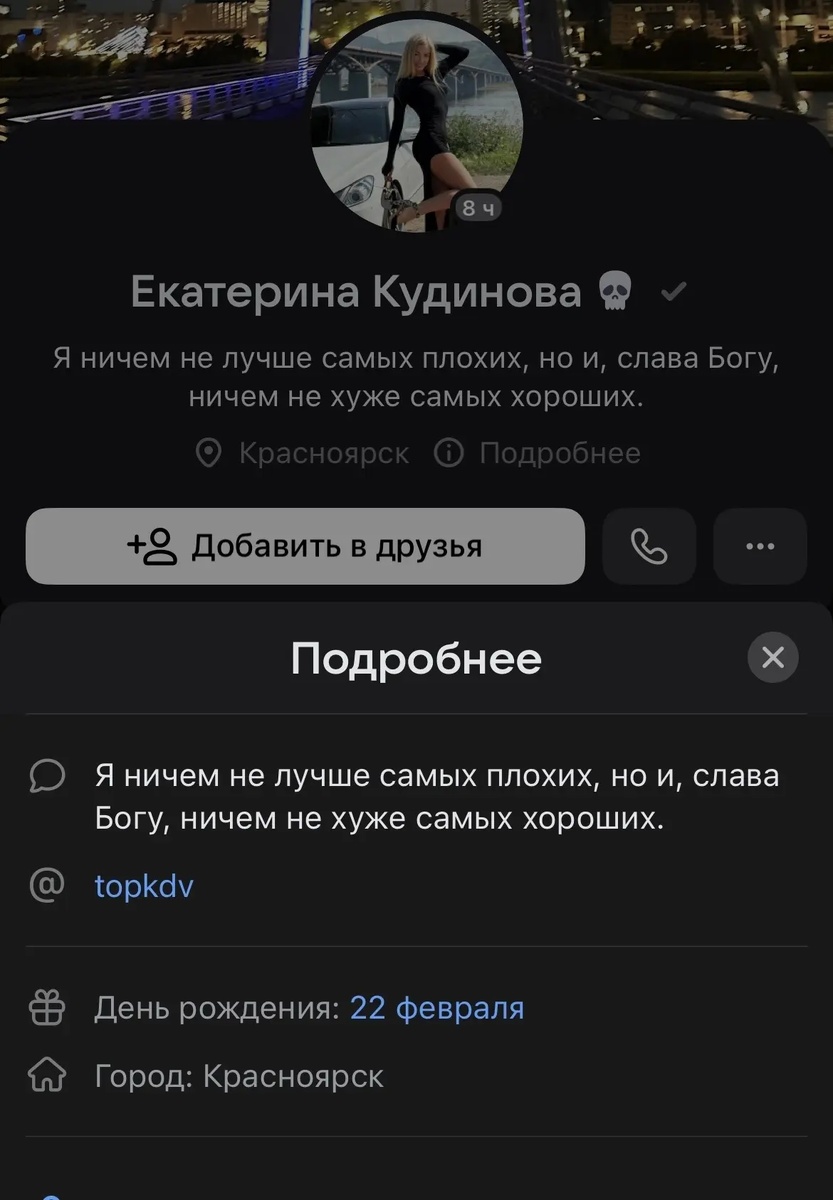Select the name Екатерина Кудинова
833x1200 pixels.
click(x=355, y=290)
